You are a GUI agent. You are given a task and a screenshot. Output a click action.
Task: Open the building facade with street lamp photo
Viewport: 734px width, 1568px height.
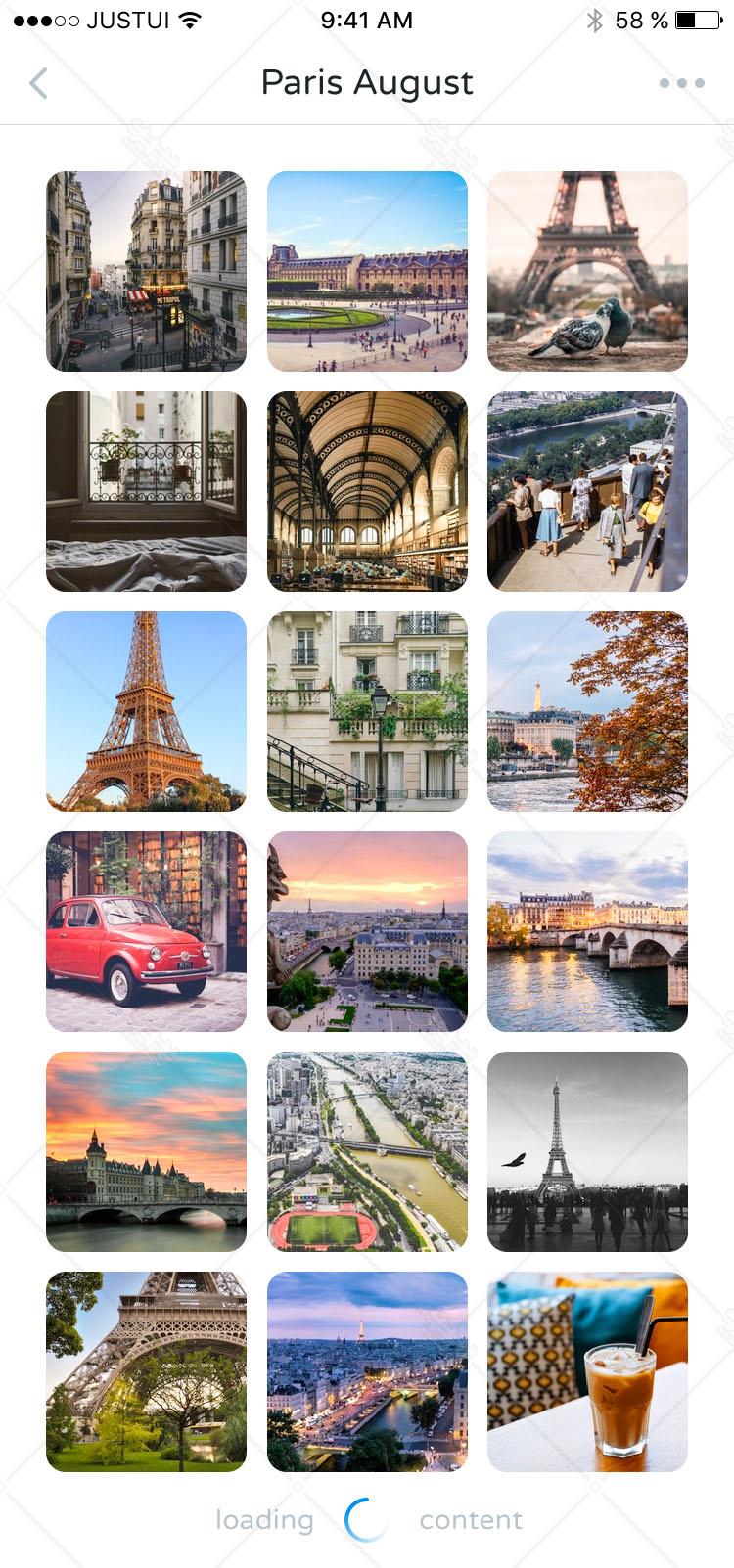[367, 711]
